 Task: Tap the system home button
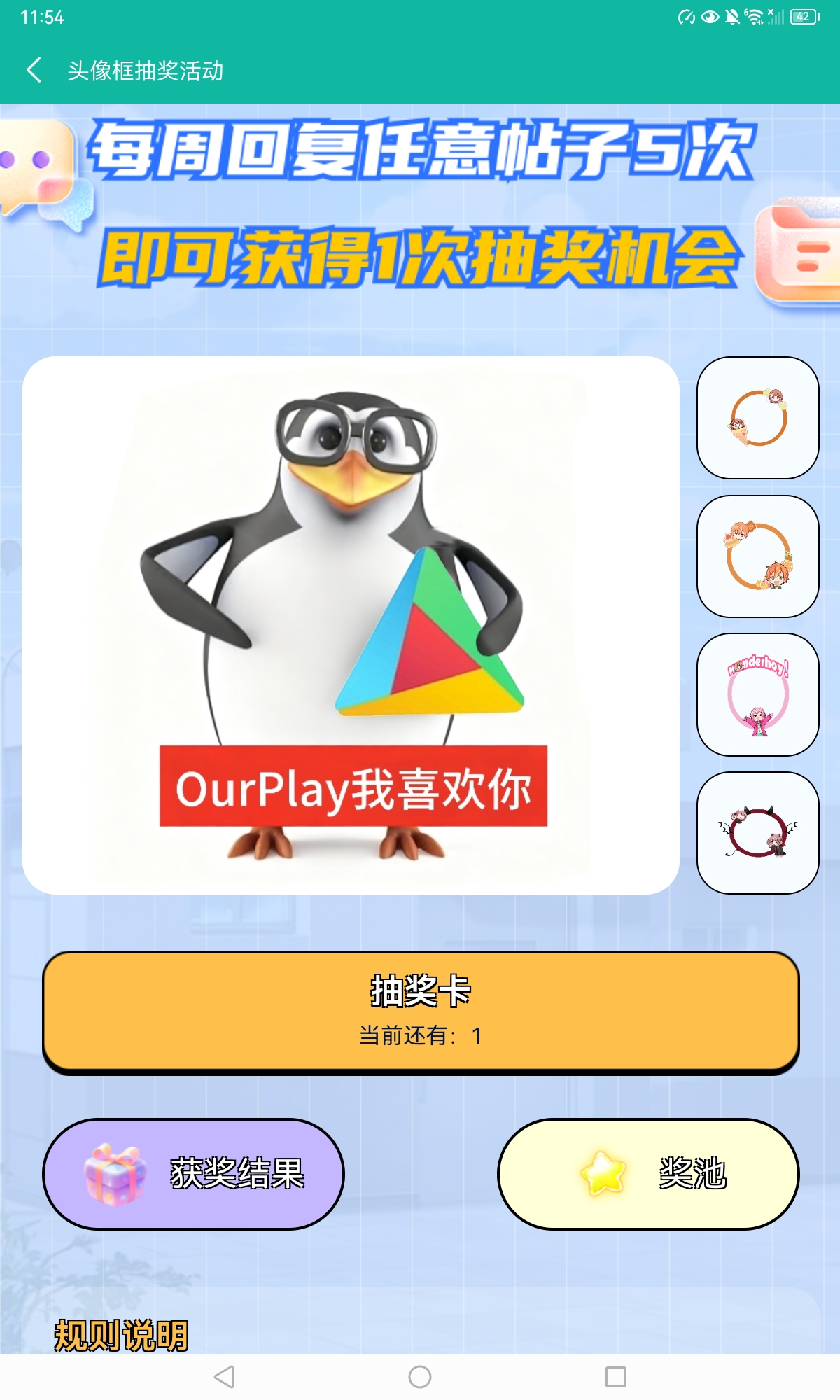[x=420, y=1377]
